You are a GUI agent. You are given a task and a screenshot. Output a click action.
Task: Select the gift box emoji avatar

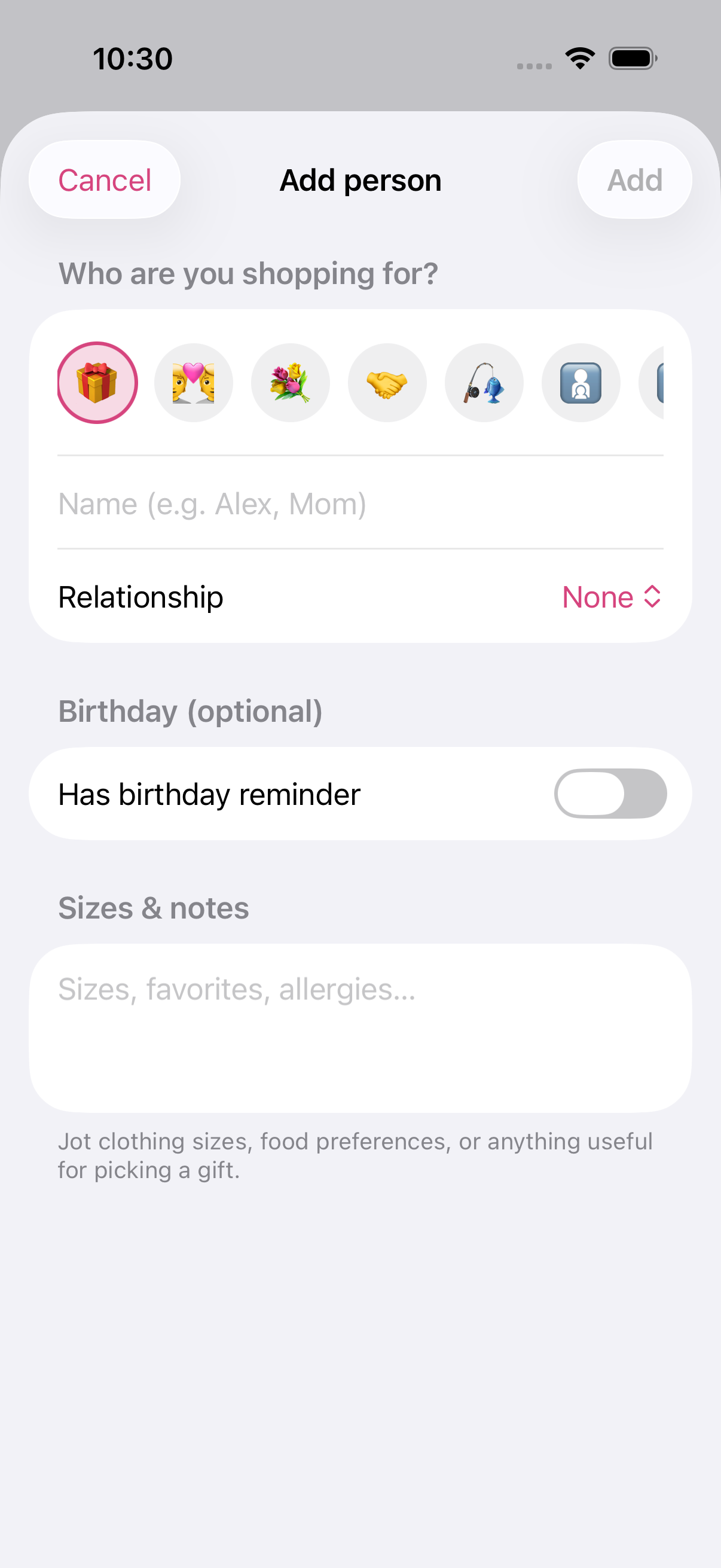coord(97,383)
